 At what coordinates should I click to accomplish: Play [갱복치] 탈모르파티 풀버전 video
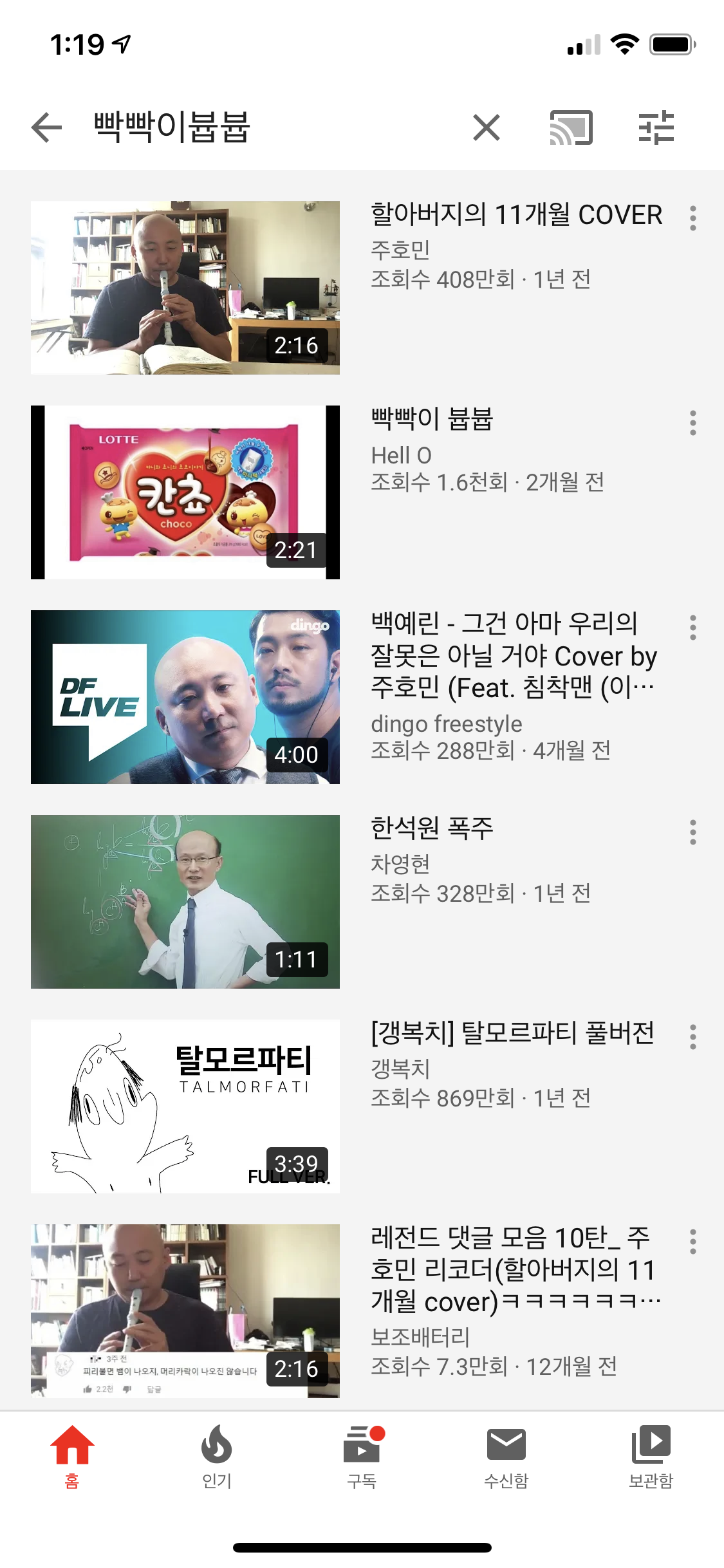click(185, 1106)
